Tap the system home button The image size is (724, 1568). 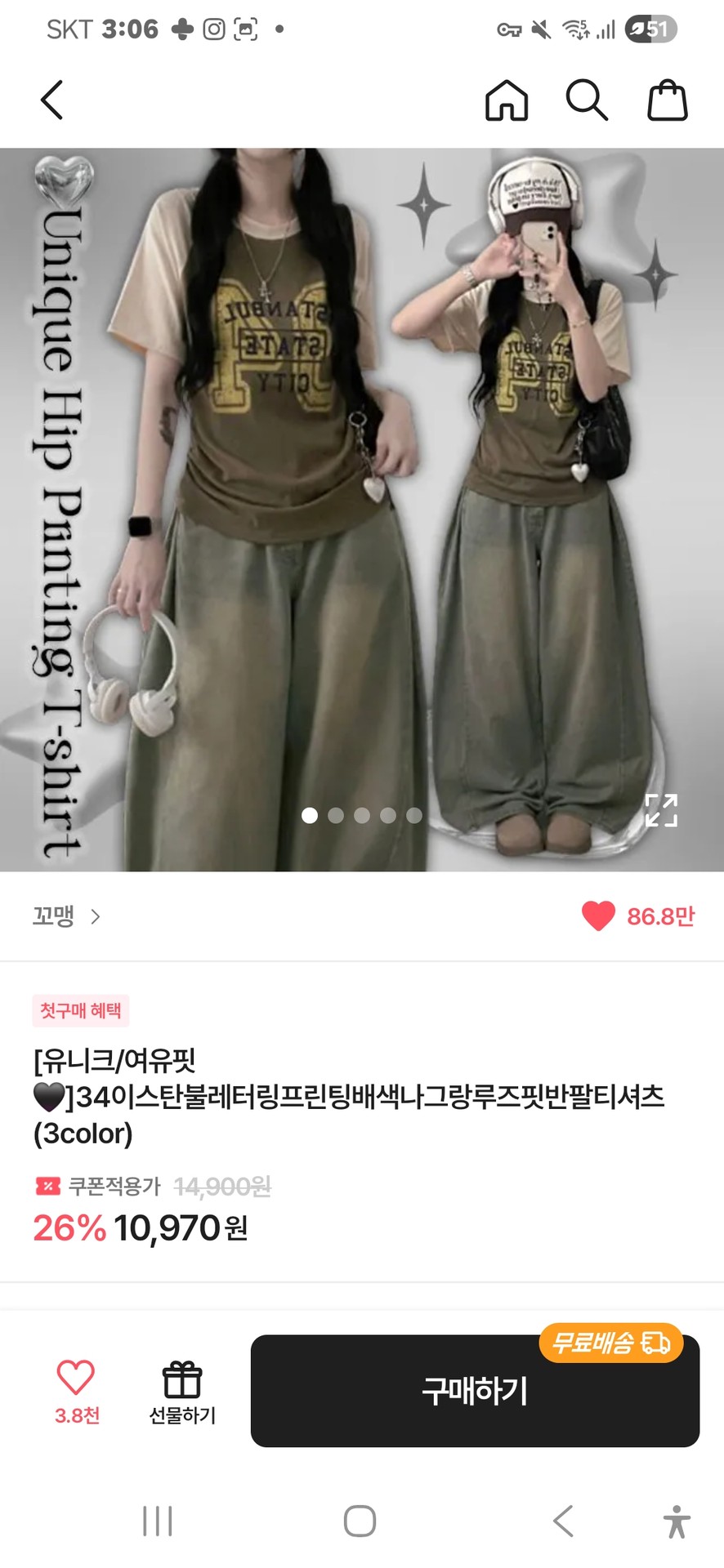click(360, 1521)
